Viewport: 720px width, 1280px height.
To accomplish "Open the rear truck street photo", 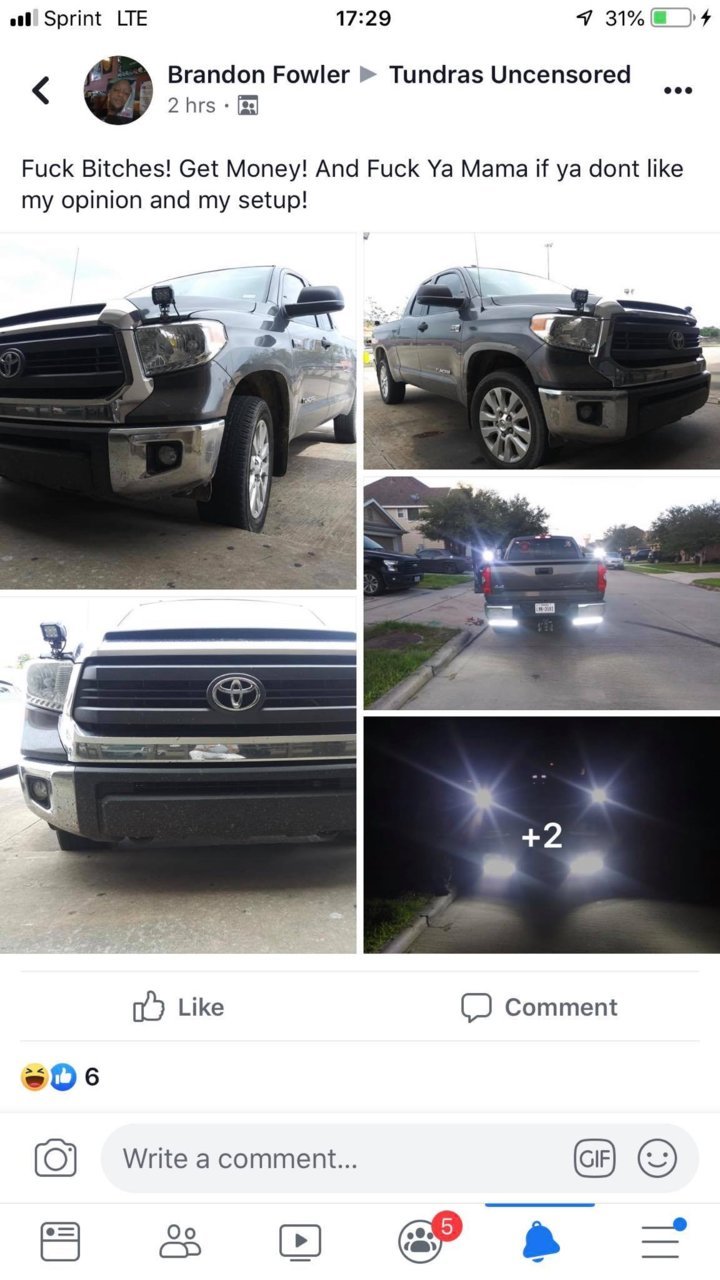I will point(541,592).
